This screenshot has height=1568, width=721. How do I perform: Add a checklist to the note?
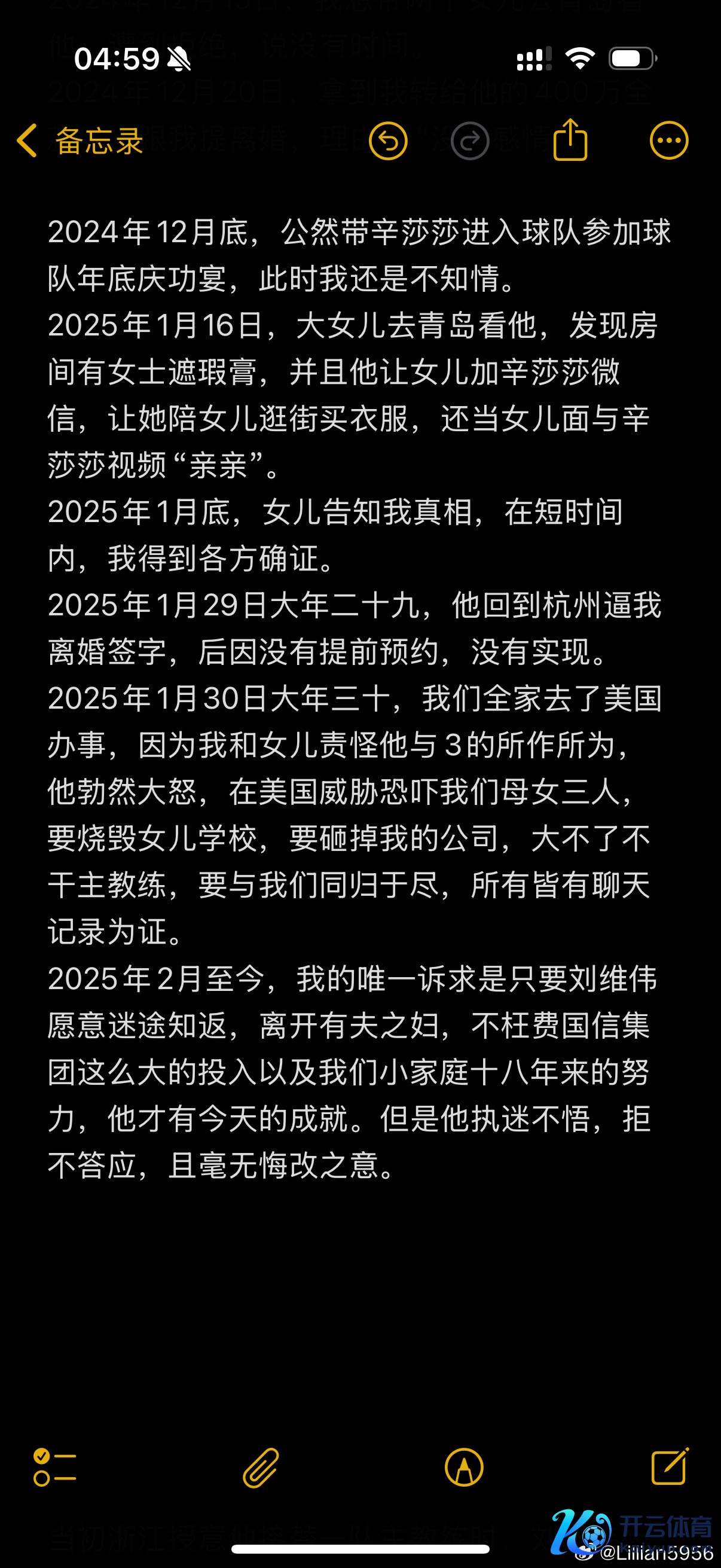(55, 1467)
